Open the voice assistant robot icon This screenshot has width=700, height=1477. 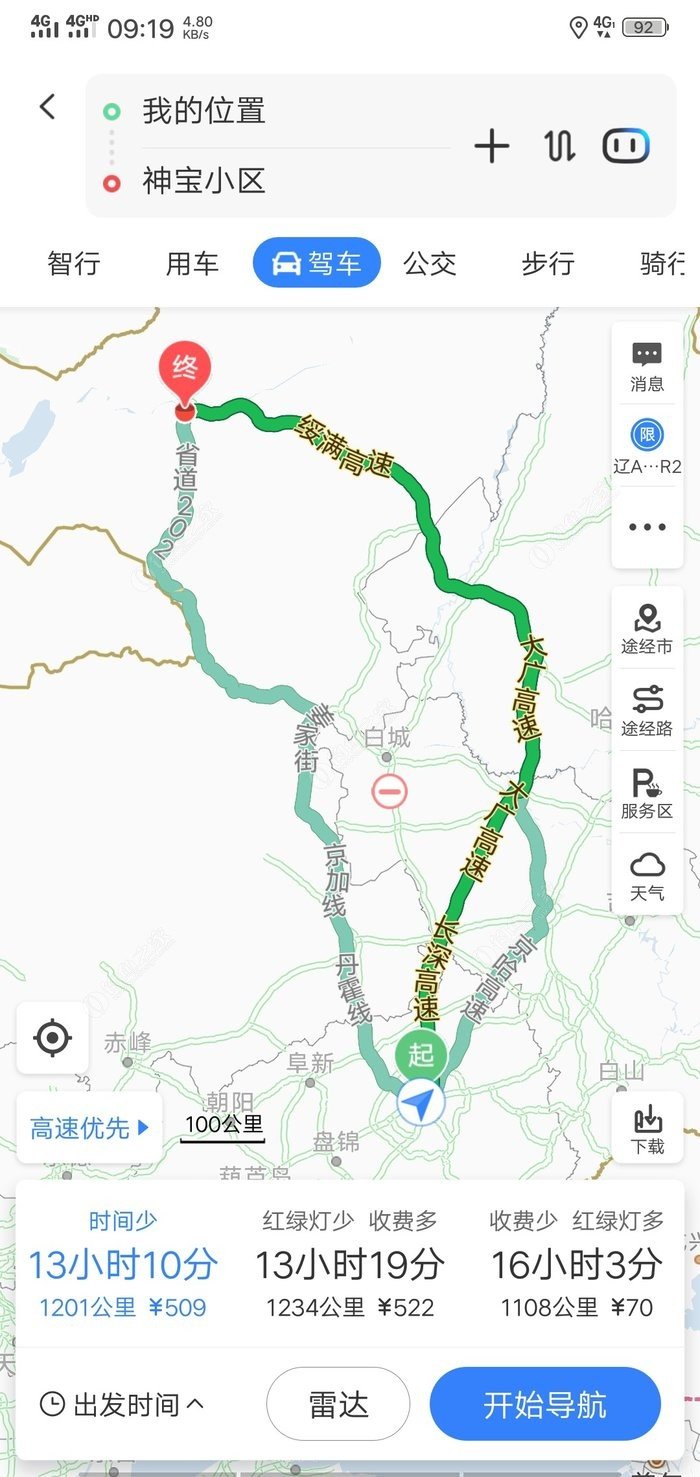pyautogui.click(x=626, y=147)
